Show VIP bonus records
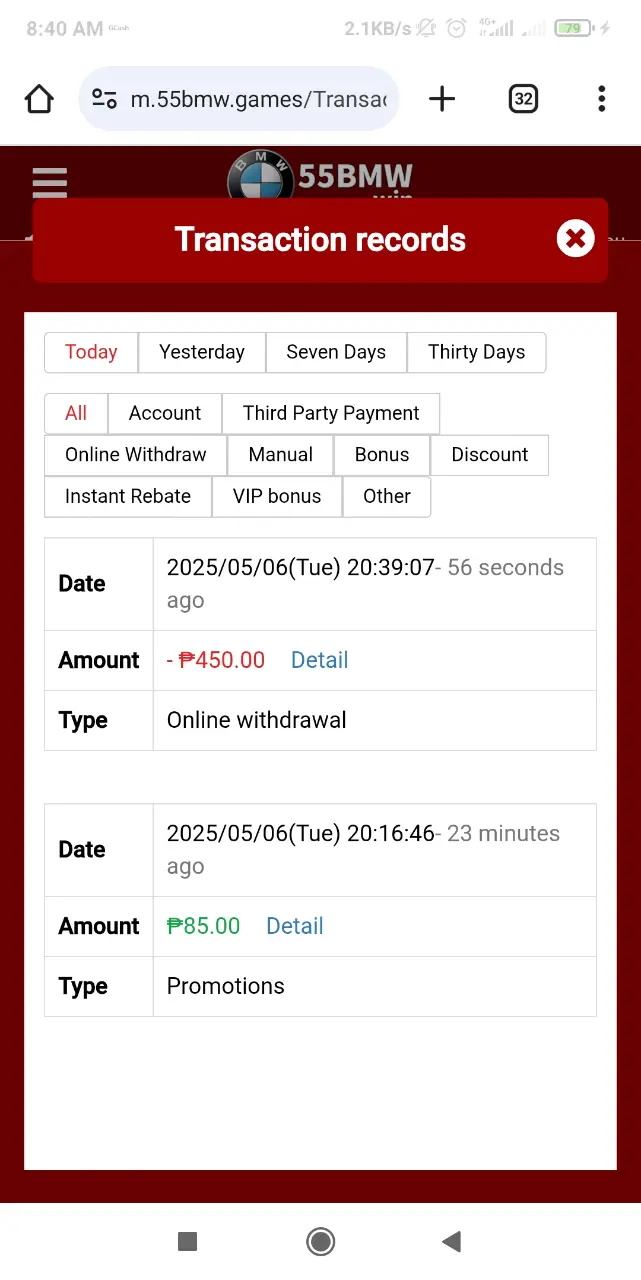 point(277,497)
